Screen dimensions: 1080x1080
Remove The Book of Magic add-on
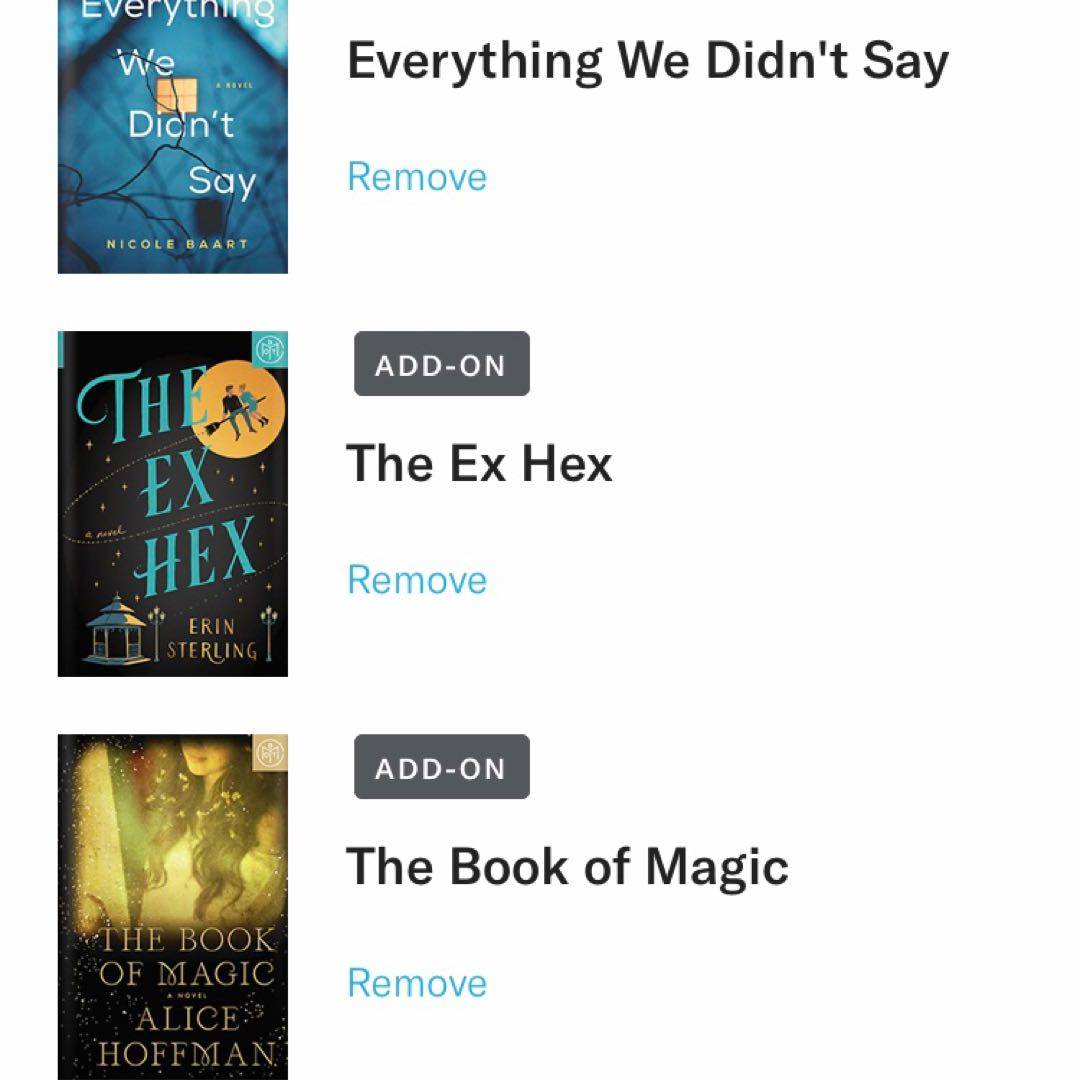417,983
